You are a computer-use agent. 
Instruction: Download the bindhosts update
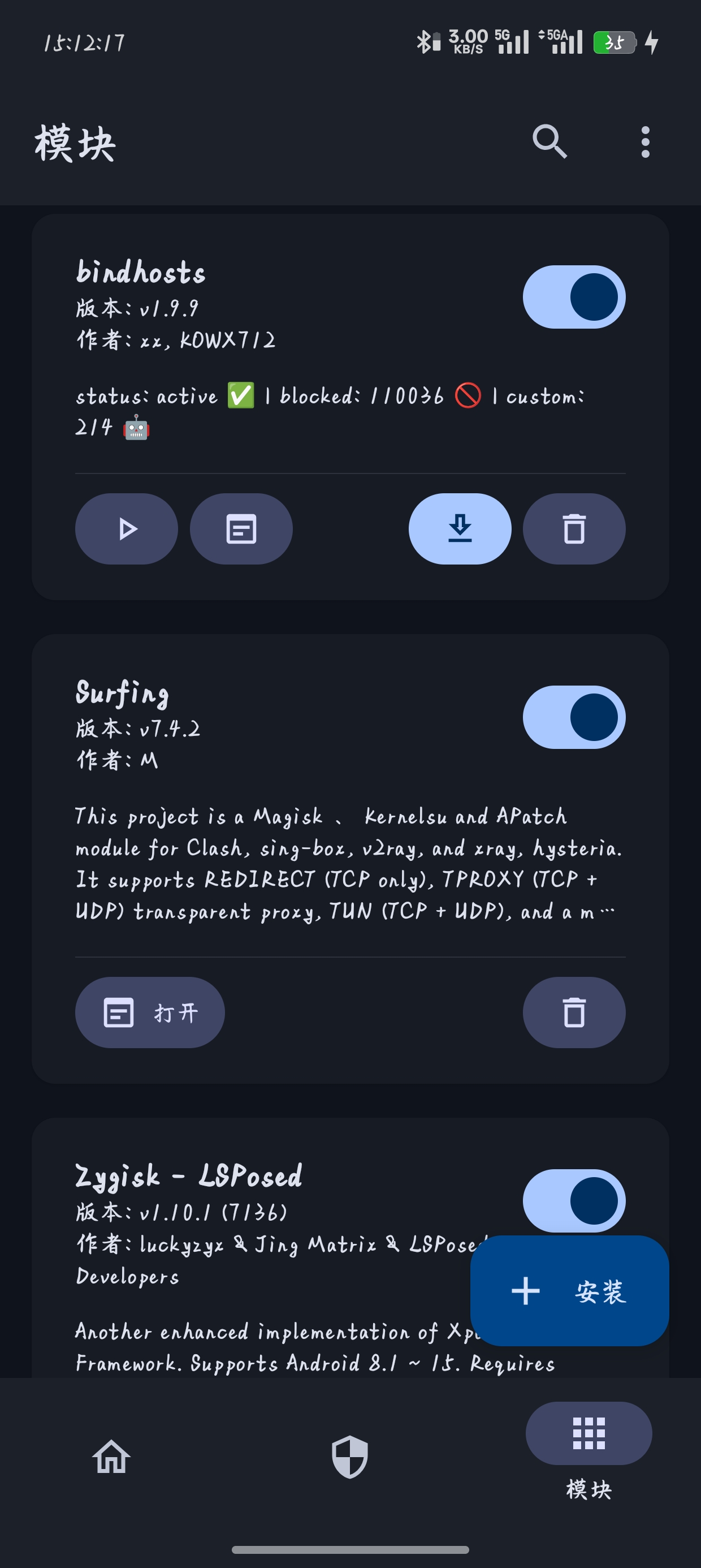[x=460, y=528]
